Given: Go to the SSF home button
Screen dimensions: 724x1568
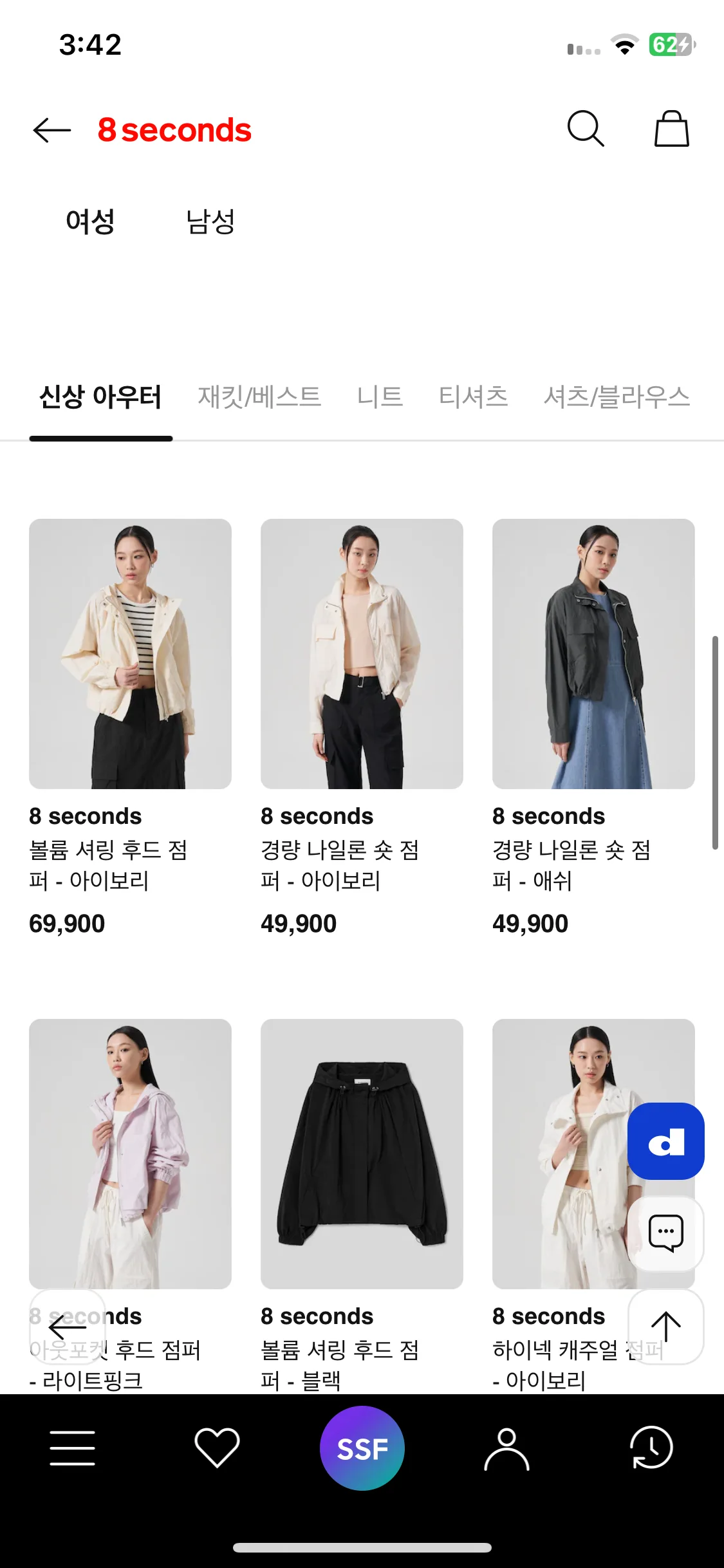Looking at the screenshot, I should point(362,1448).
